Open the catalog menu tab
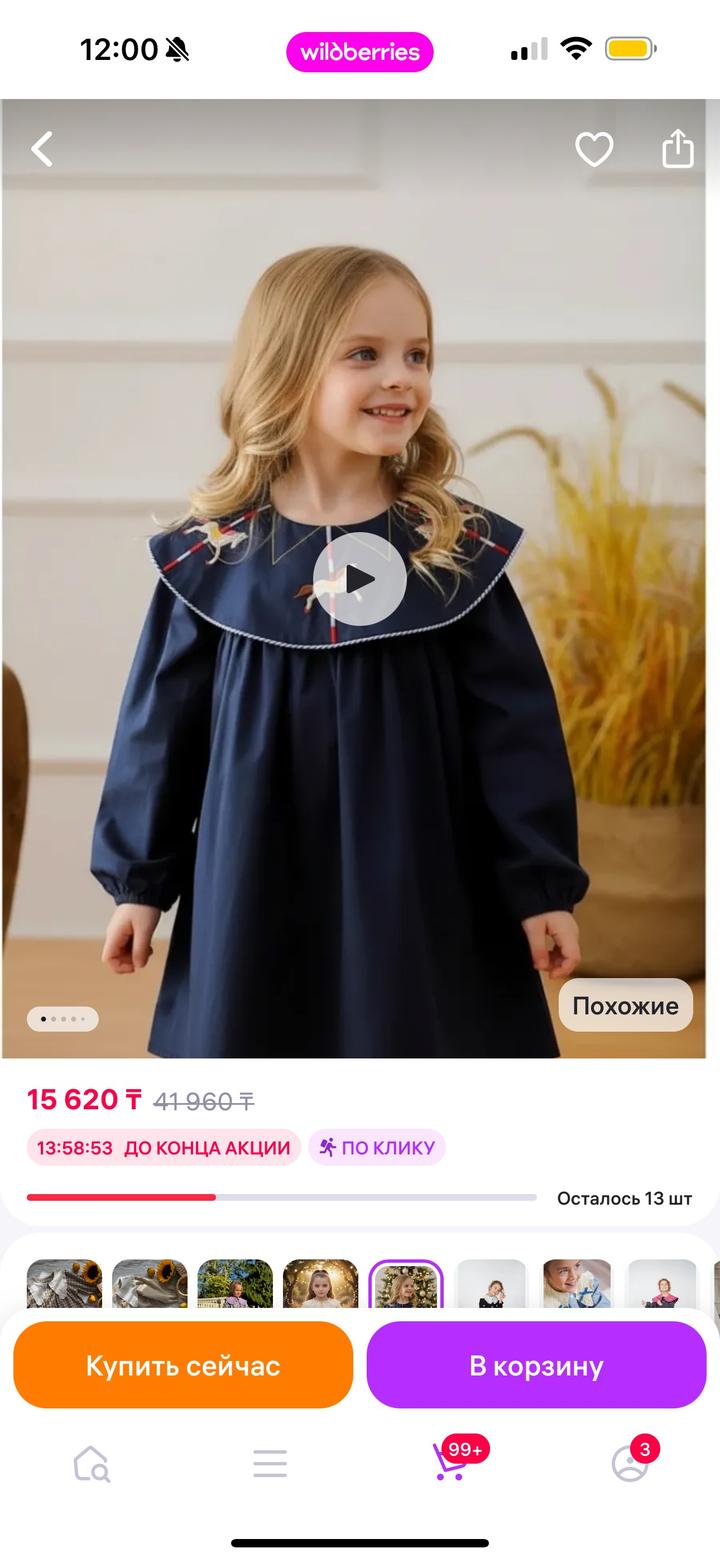Viewport: 720px width, 1561px height. 270,1464
